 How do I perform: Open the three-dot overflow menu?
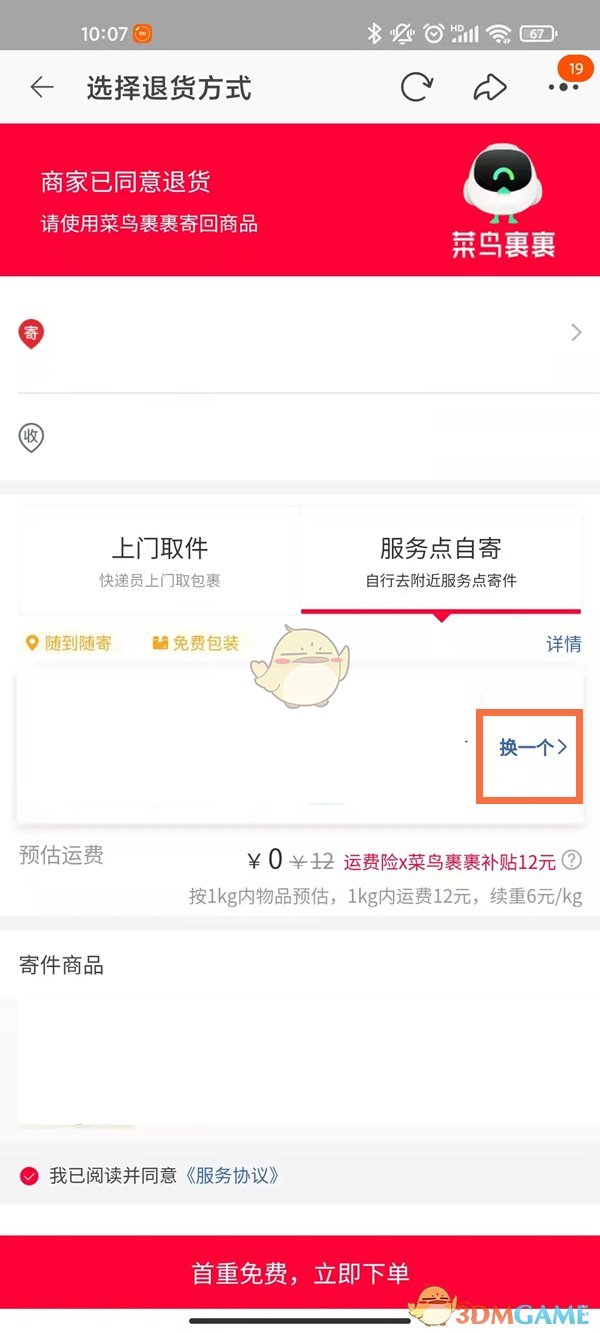(563, 88)
